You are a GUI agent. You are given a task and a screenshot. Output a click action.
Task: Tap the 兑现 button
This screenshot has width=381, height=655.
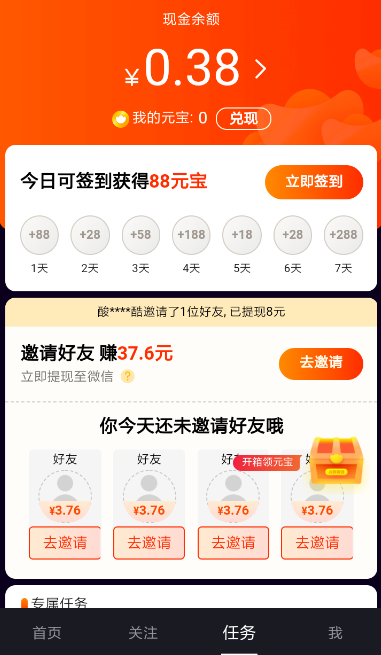pyautogui.click(x=243, y=119)
